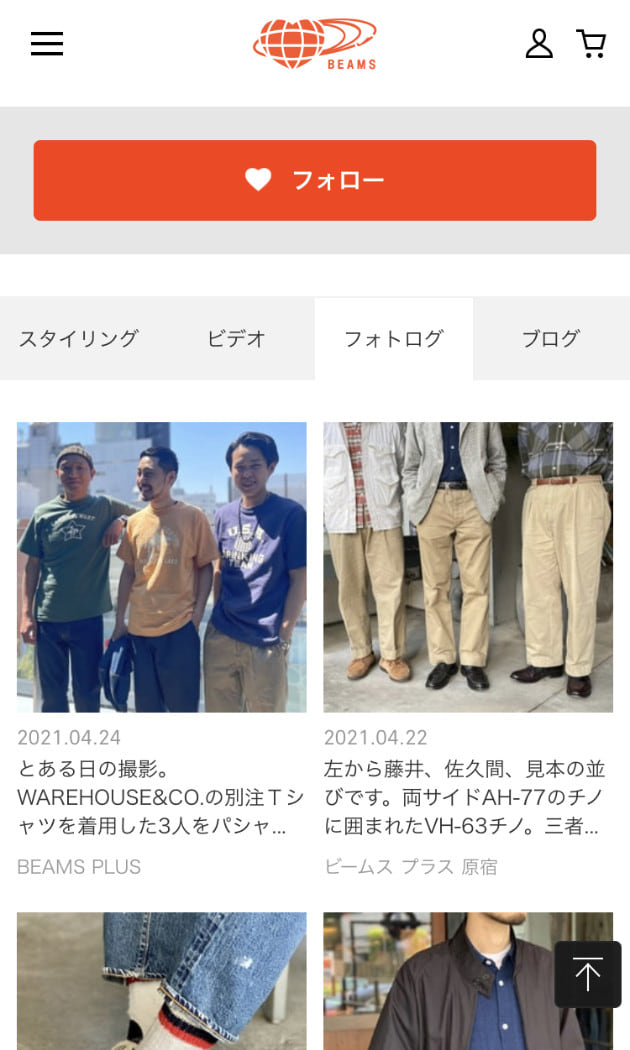630x1050 pixels.
Task: Switch to the ブログ tab
Action: click(550, 339)
